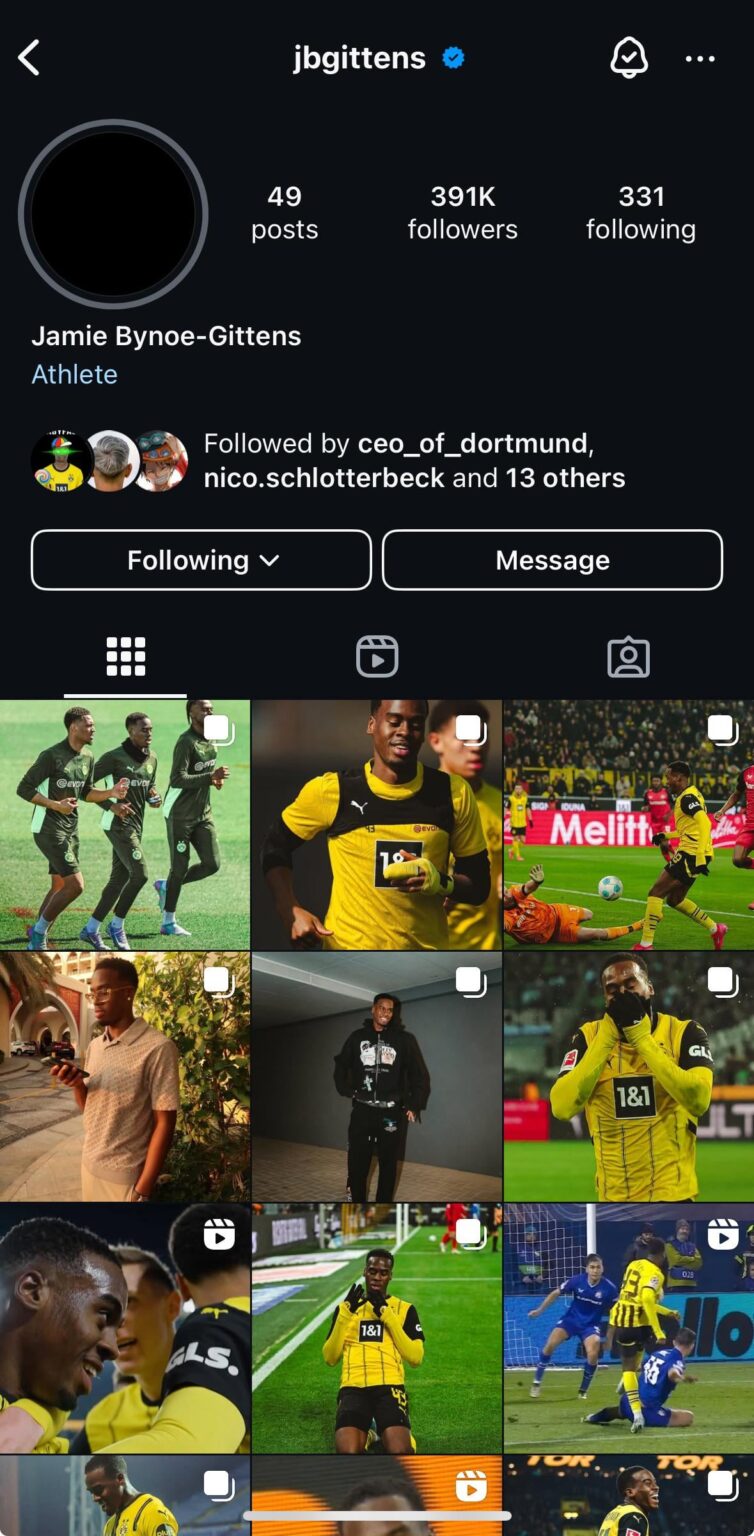Screen dimensions: 754x1536
Task: Open the notification bell settings
Action: click(629, 57)
